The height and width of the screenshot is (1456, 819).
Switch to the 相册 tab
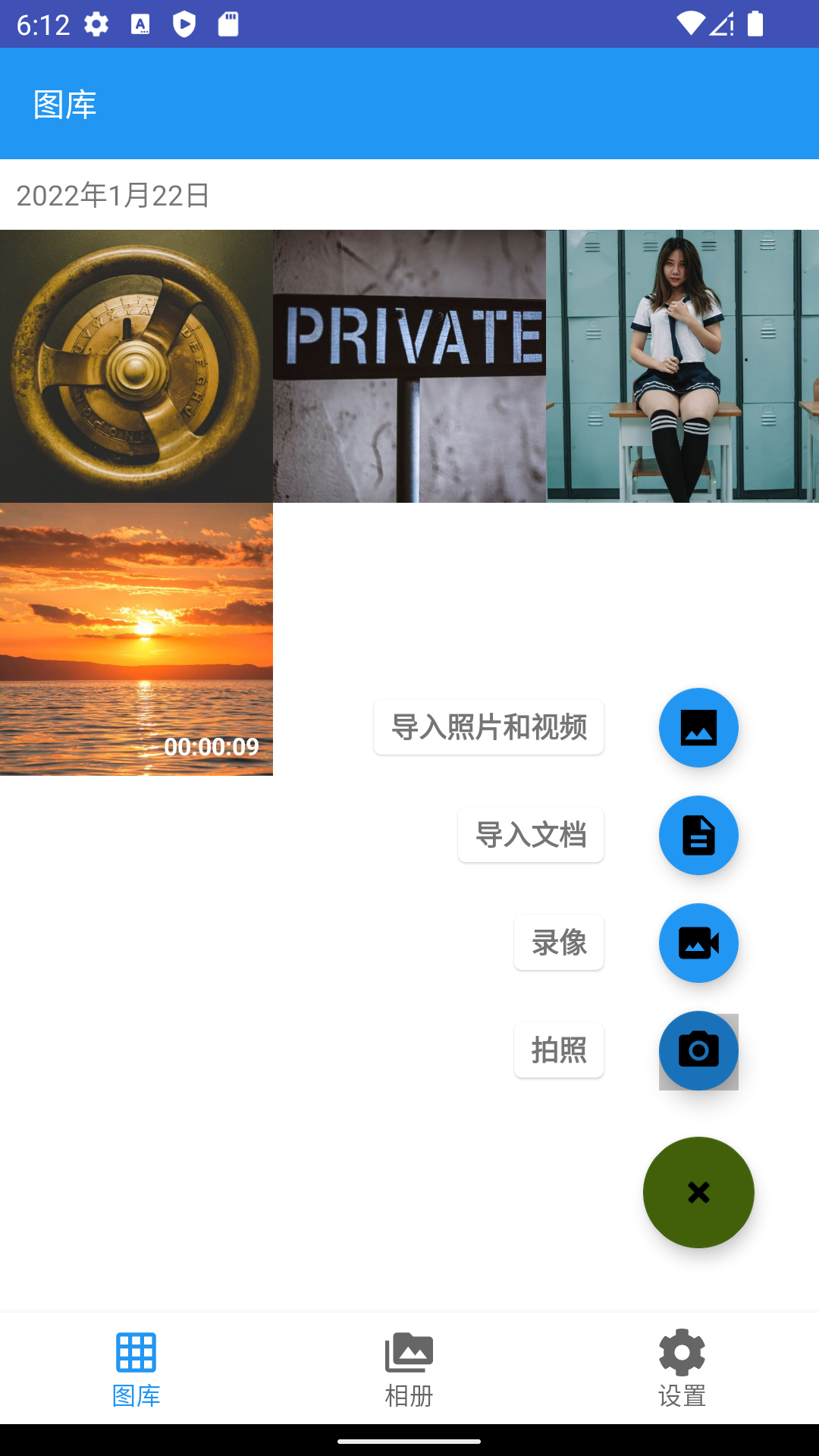pyautogui.click(x=409, y=1368)
